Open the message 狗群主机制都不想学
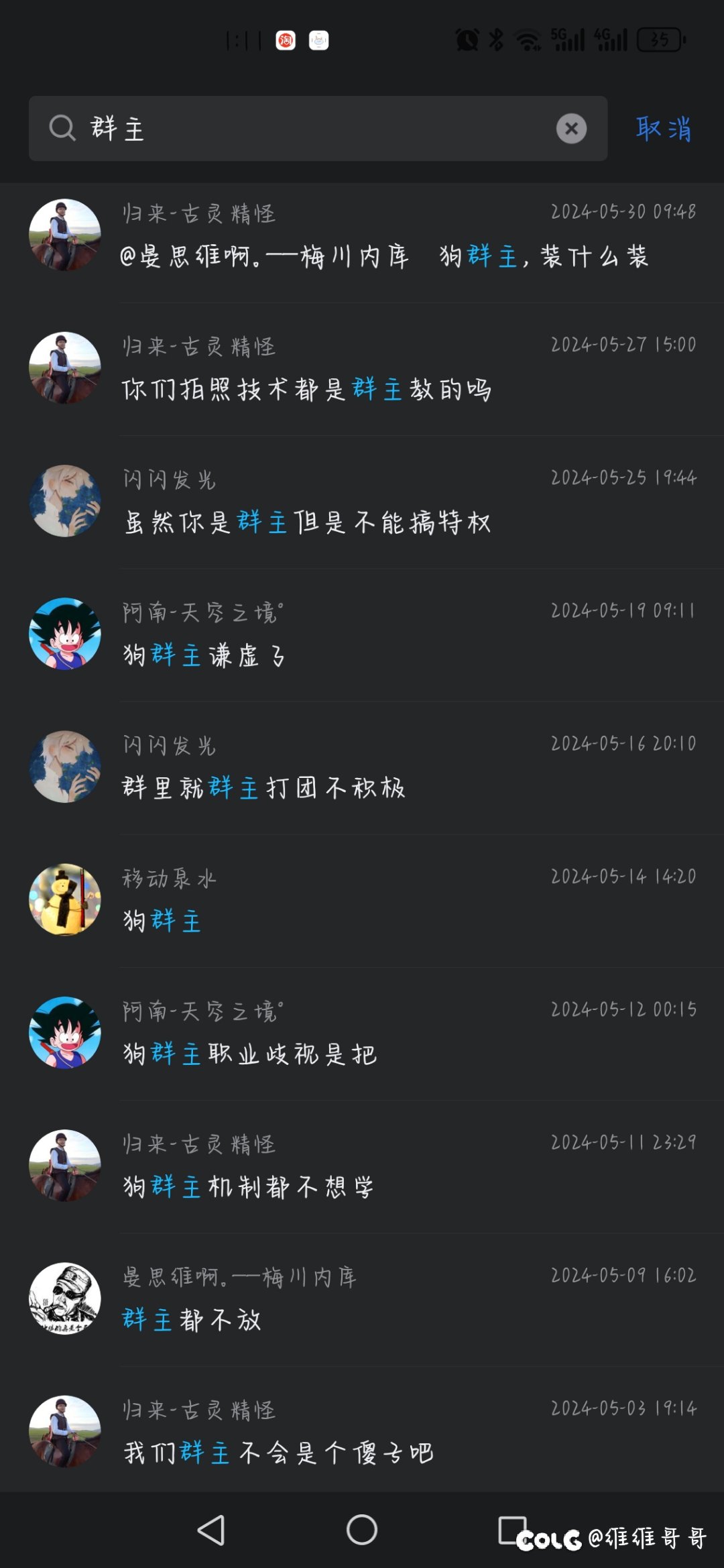The width and height of the screenshot is (724, 1568). [362, 1165]
